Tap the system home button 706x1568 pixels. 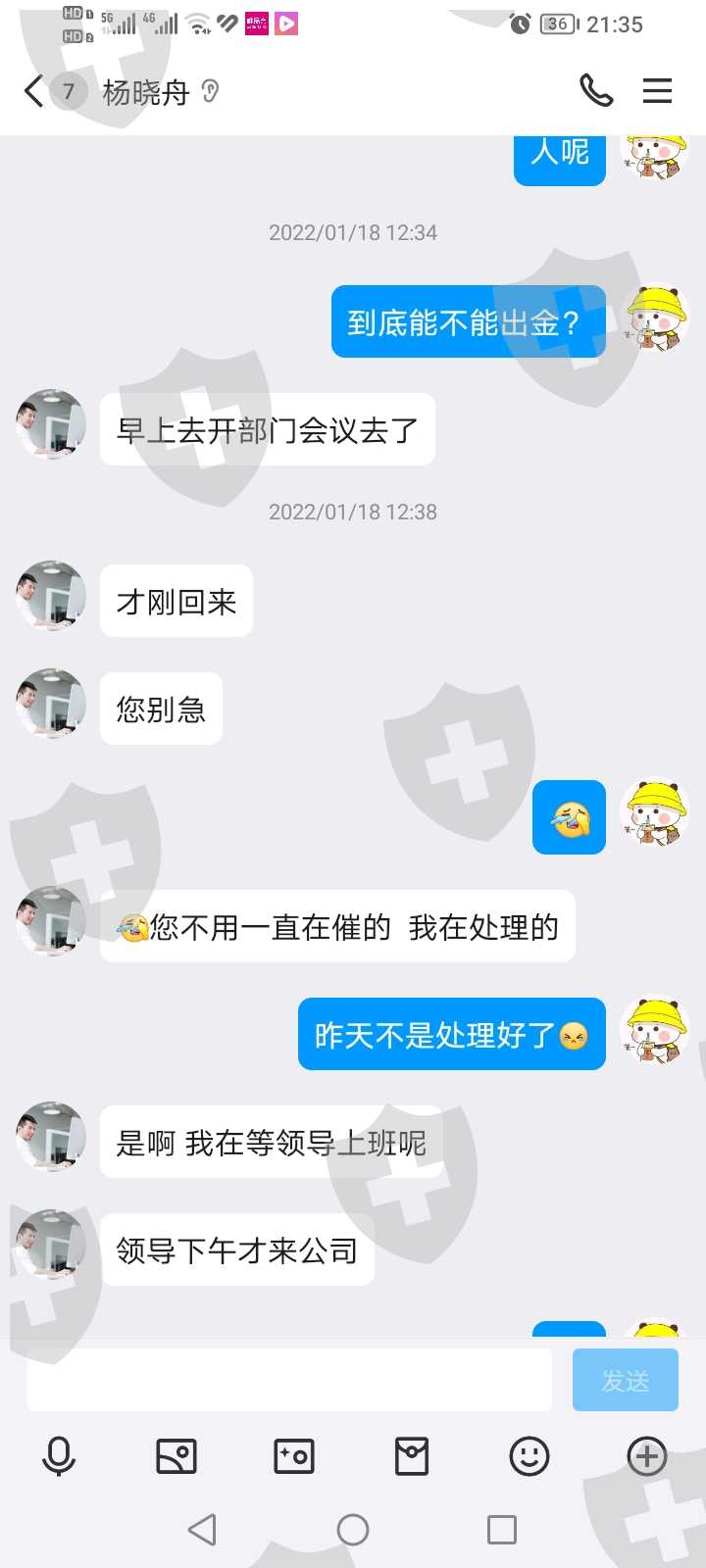click(x=353, y=1530)
